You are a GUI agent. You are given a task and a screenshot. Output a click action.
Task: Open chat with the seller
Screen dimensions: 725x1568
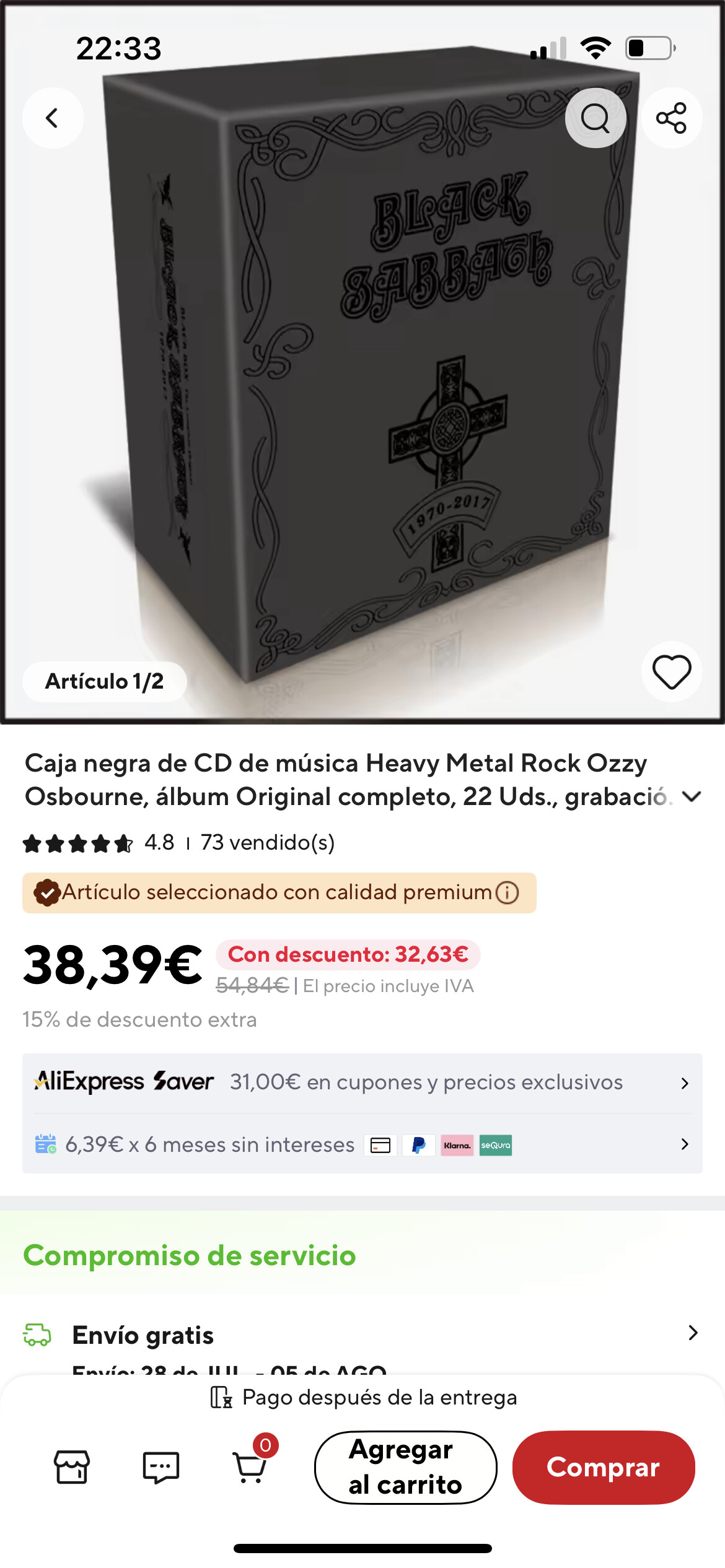click(160, 1467)
